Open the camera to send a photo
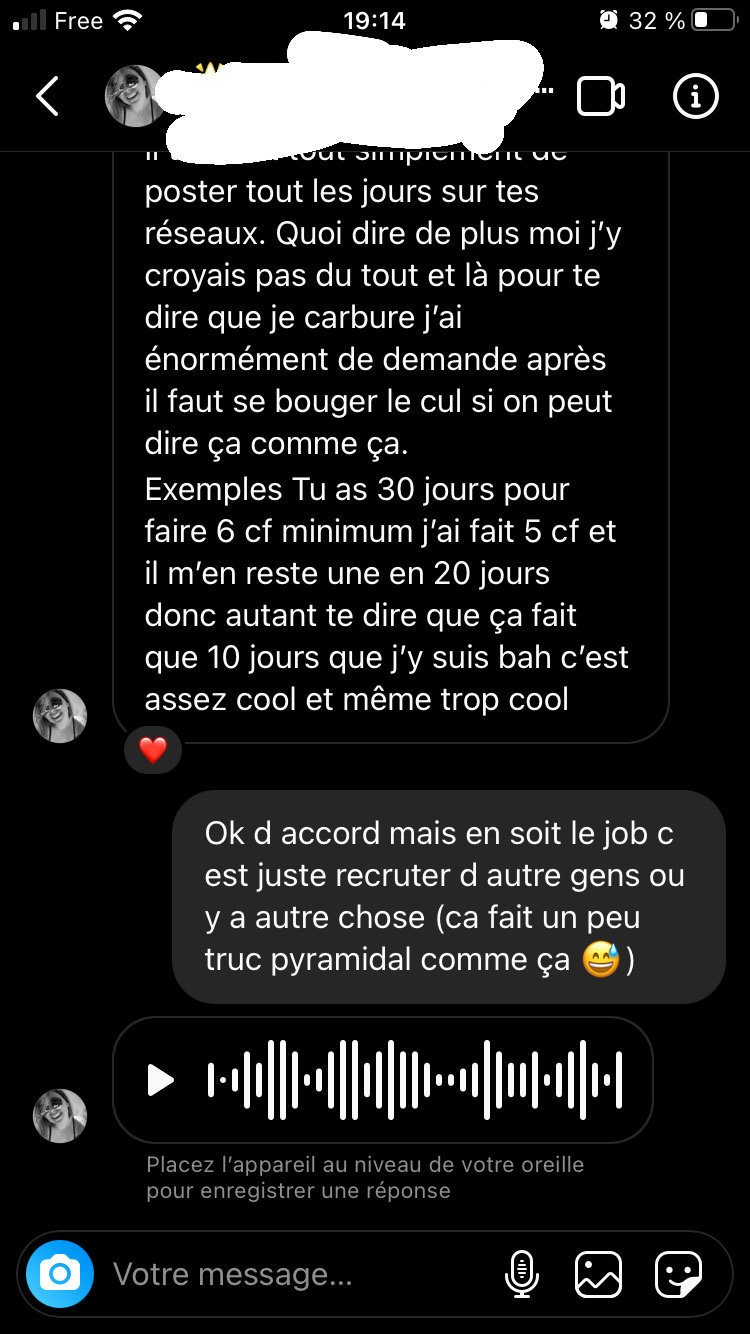The width and height of the screenshot is (750, 1334). coord(60,1274)
